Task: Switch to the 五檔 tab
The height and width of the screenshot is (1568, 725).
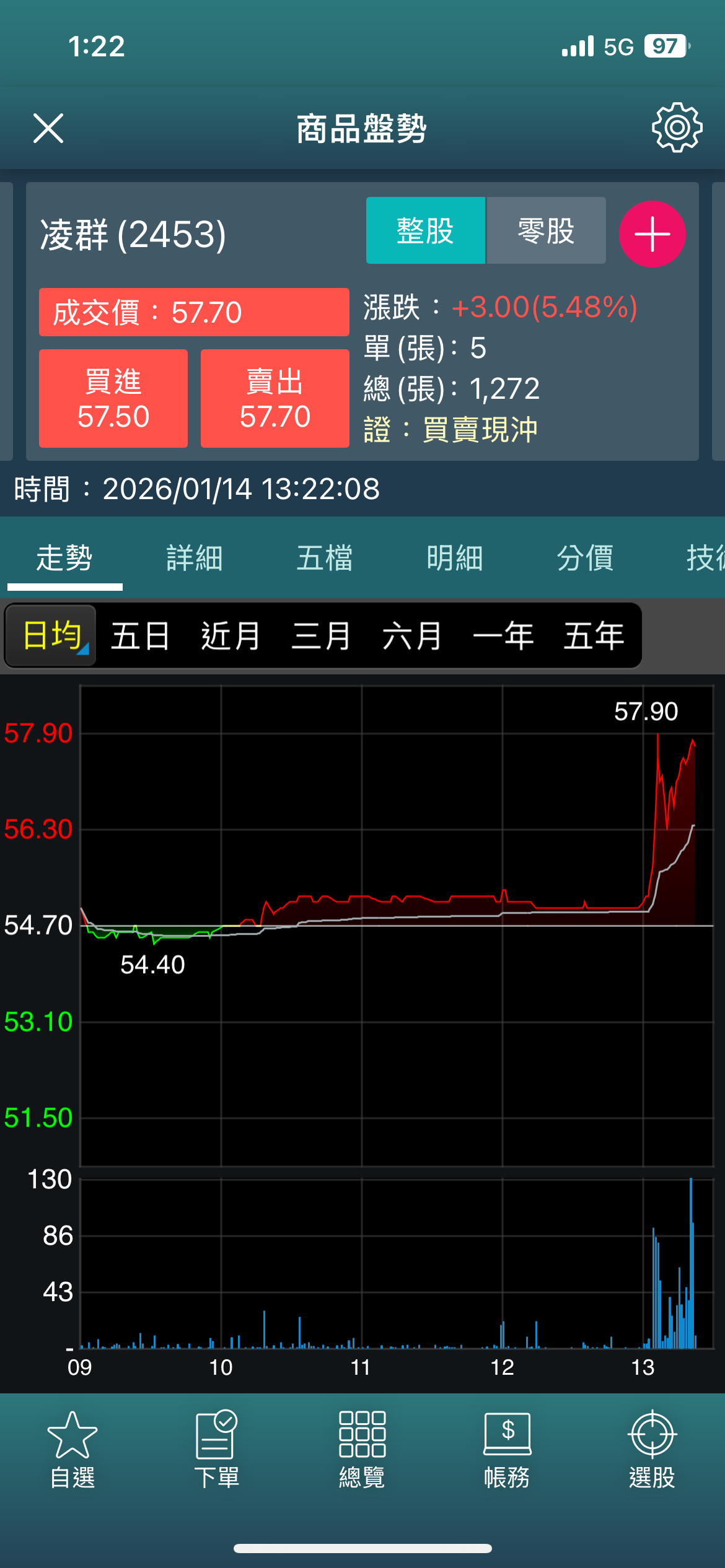Action: point(325,558)
